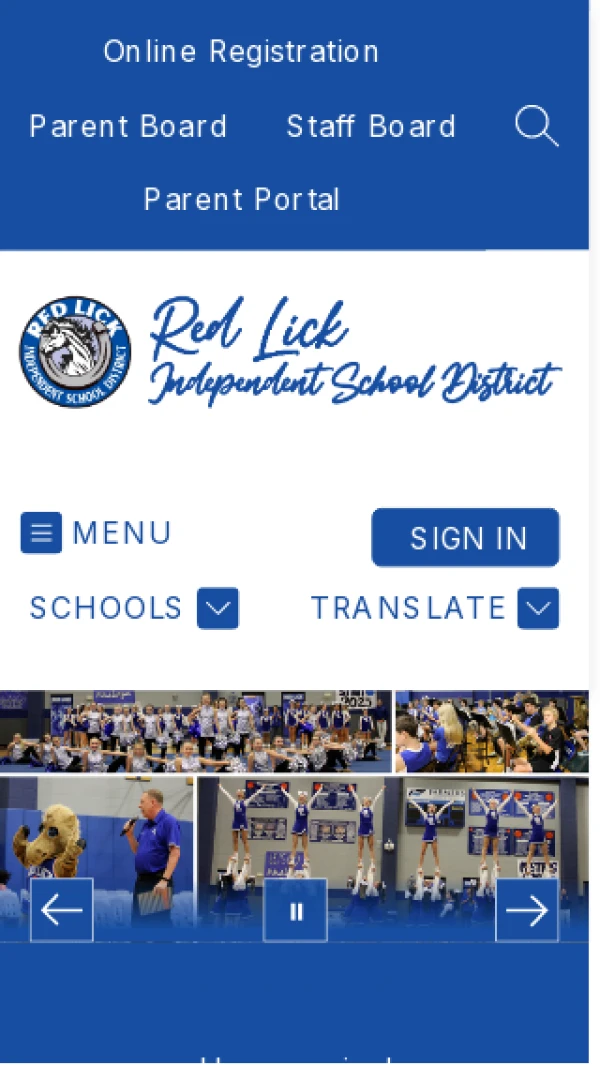Open the Online Registration link
This screenshot has width=600, height=1065.
click(241, 51)
